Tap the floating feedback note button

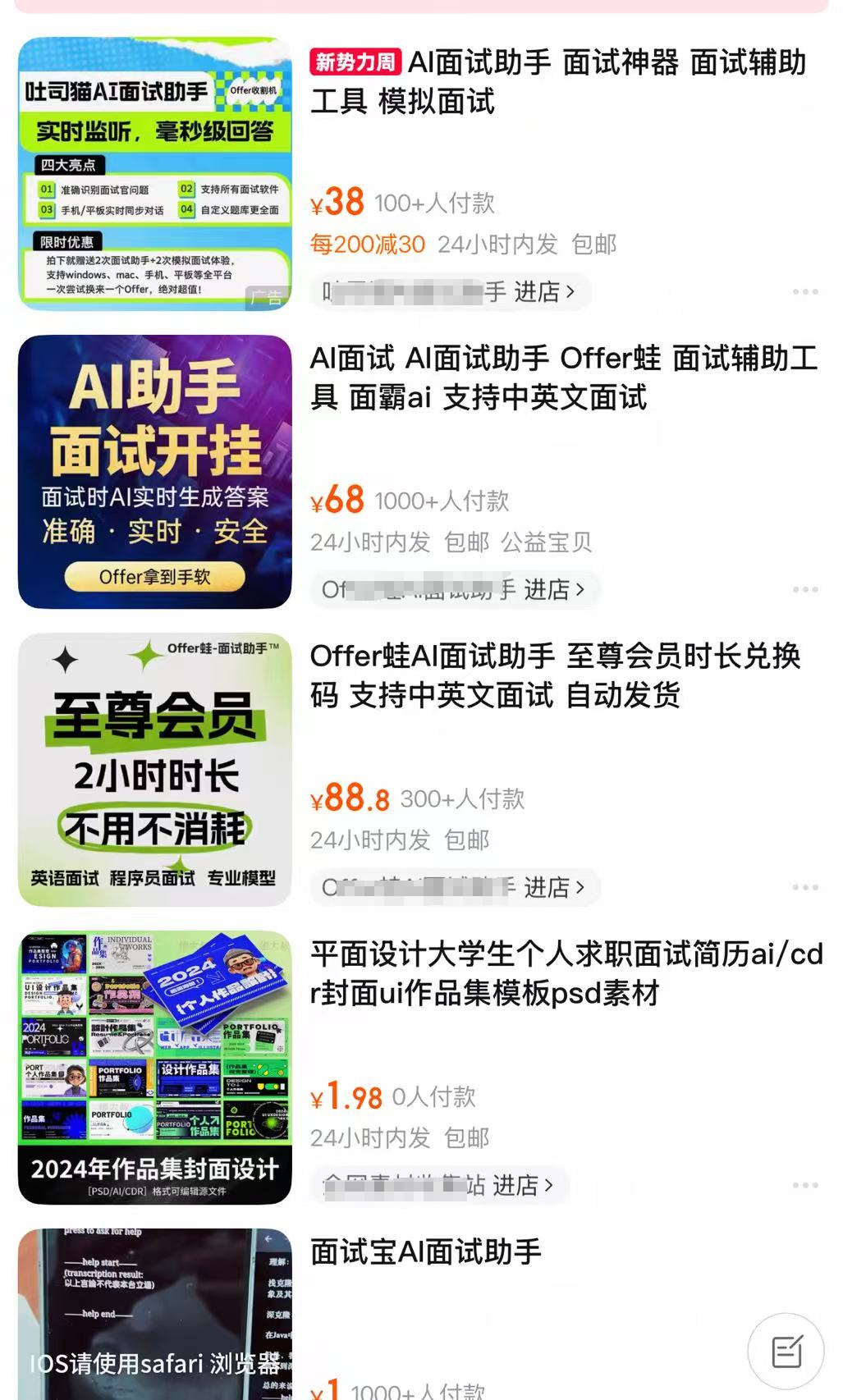click(x=786, y=1352)
